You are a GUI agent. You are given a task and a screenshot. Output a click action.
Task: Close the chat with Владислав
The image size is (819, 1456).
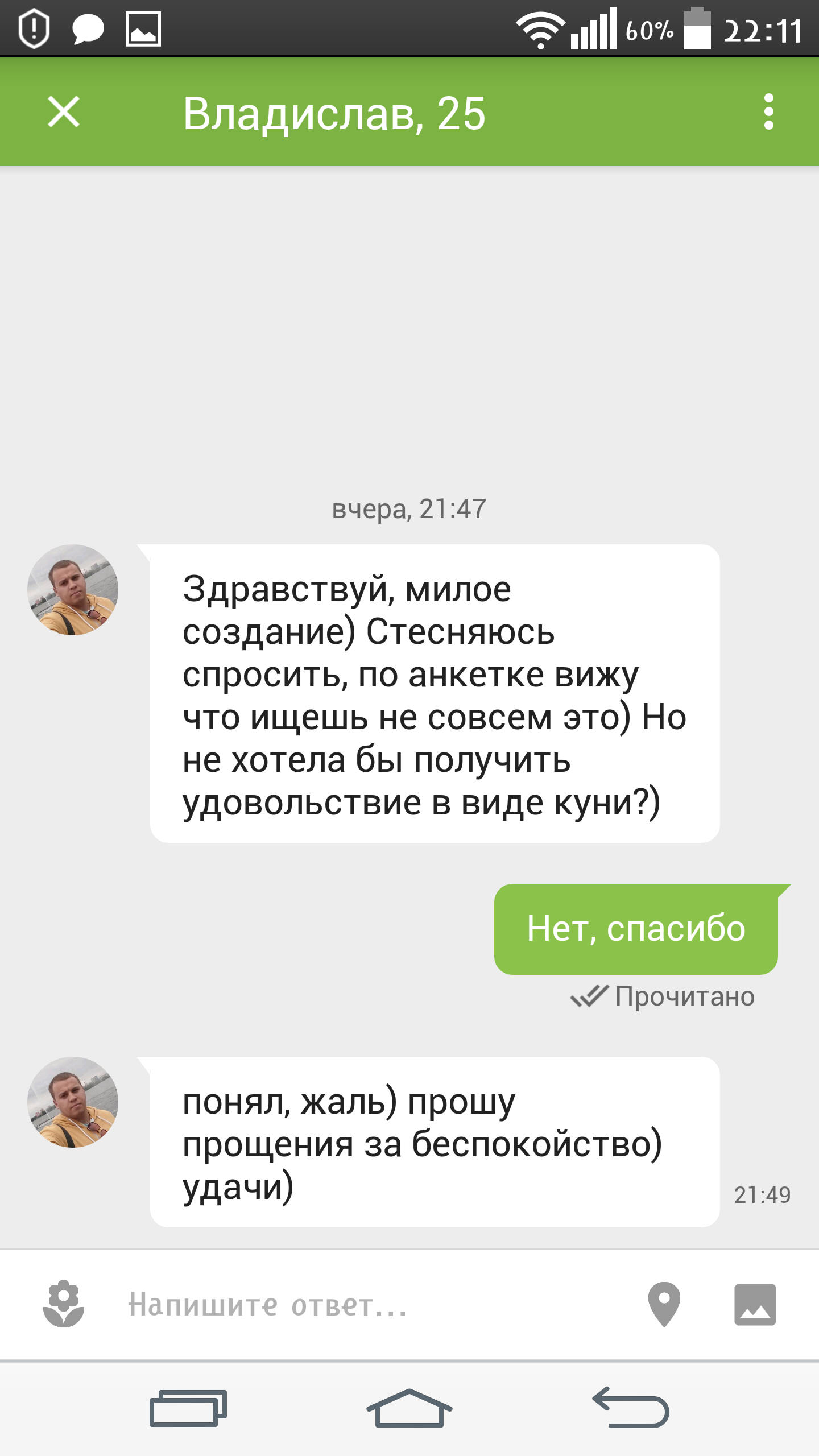[x=63, y=111]
